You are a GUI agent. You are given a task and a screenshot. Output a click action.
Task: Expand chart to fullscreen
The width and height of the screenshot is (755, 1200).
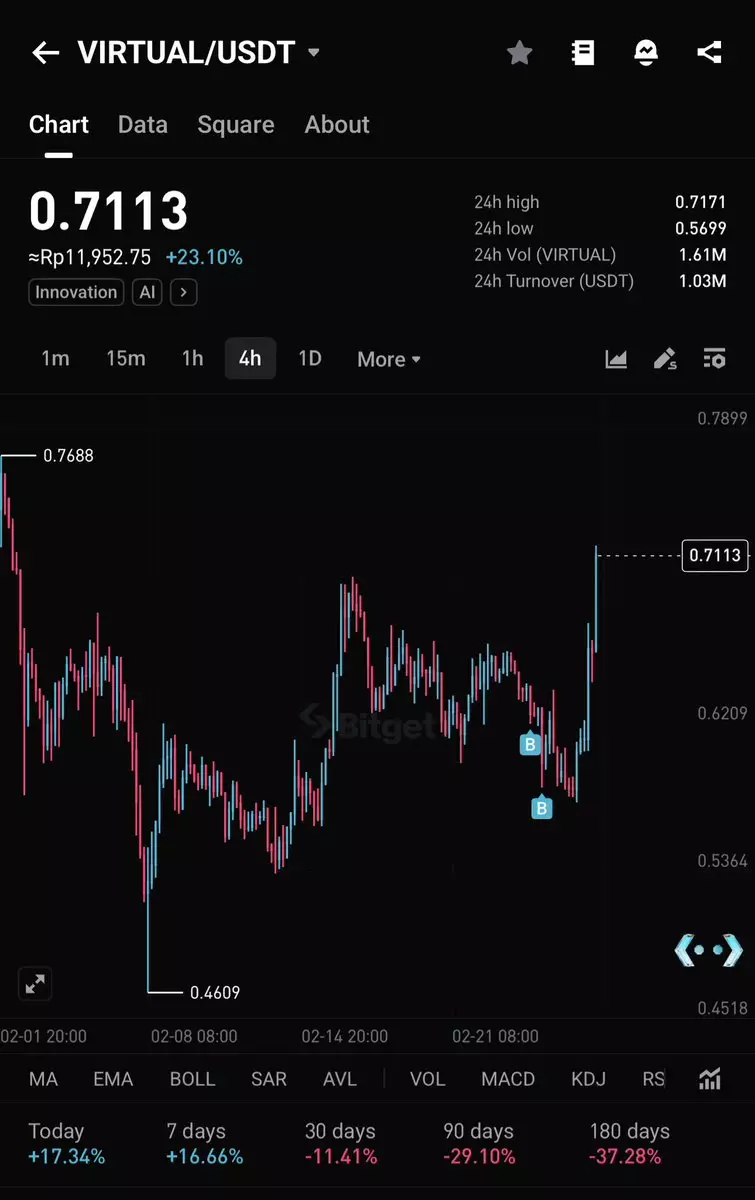(35, 985)
